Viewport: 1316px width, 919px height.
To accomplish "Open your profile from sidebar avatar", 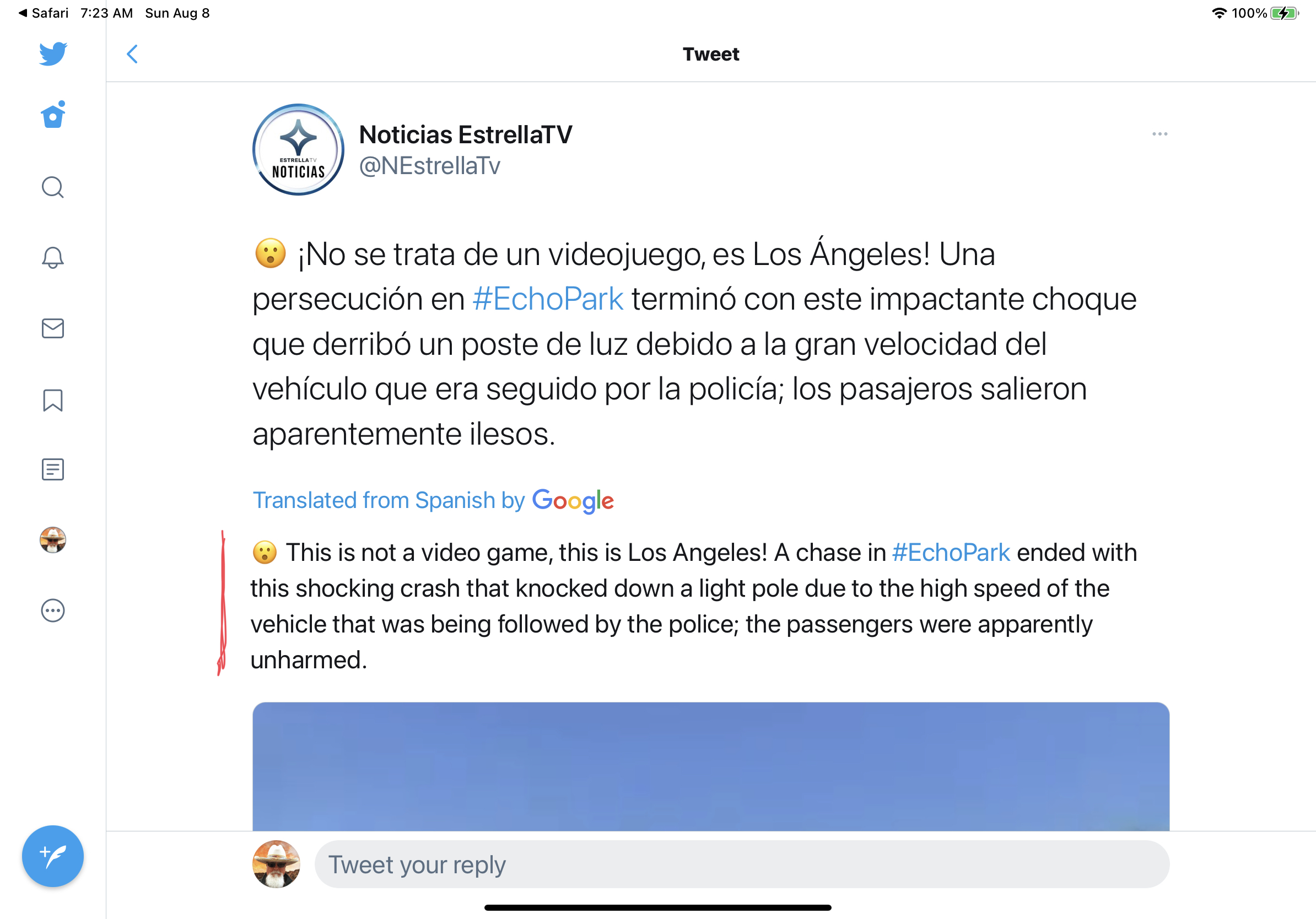I will 53,540.
